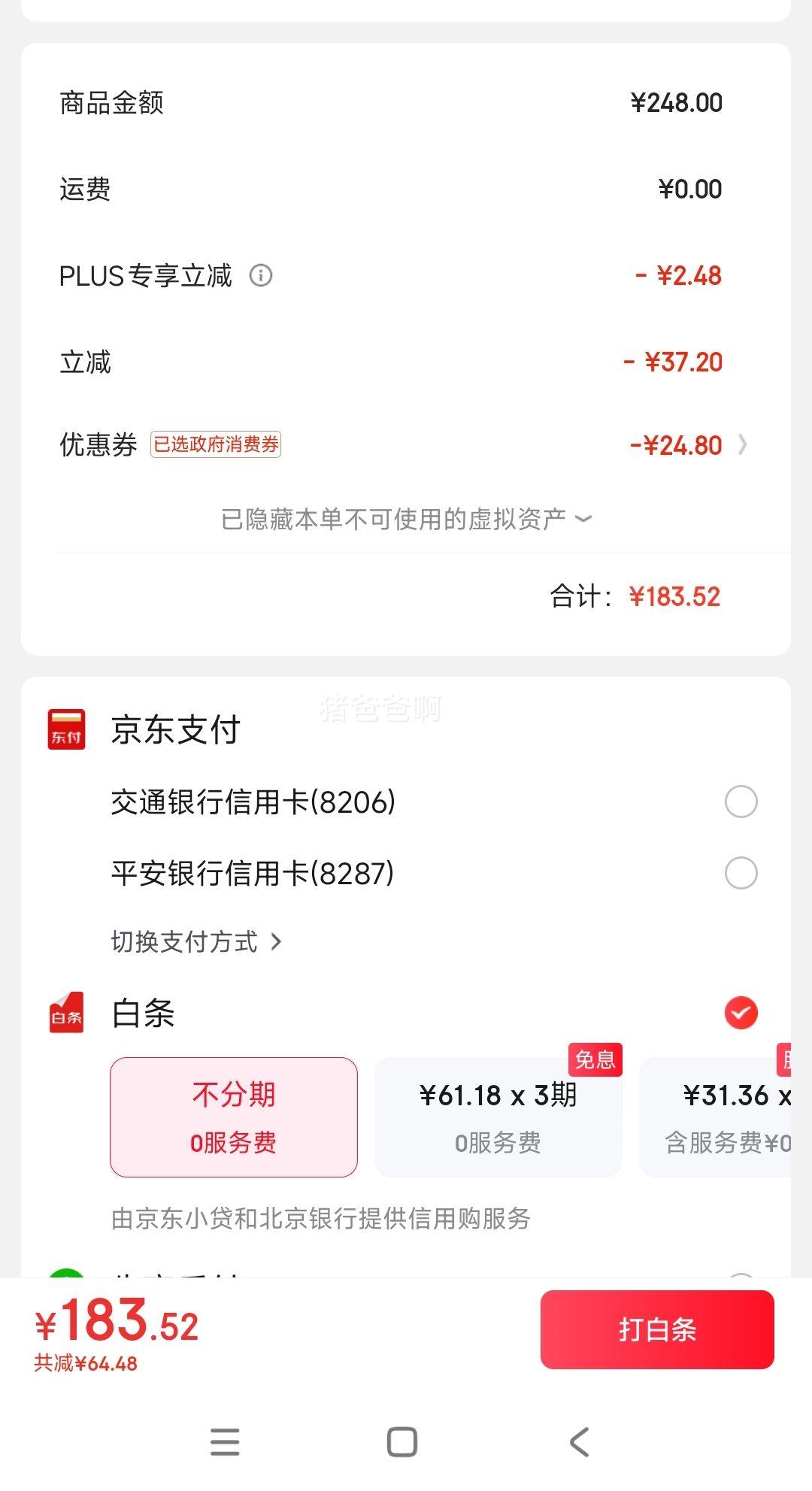The width and height of the screenshot is (812, 1491).
Task: Expand 已隐藏本单不可使用的虚拟资产
Action: point(406,519)
